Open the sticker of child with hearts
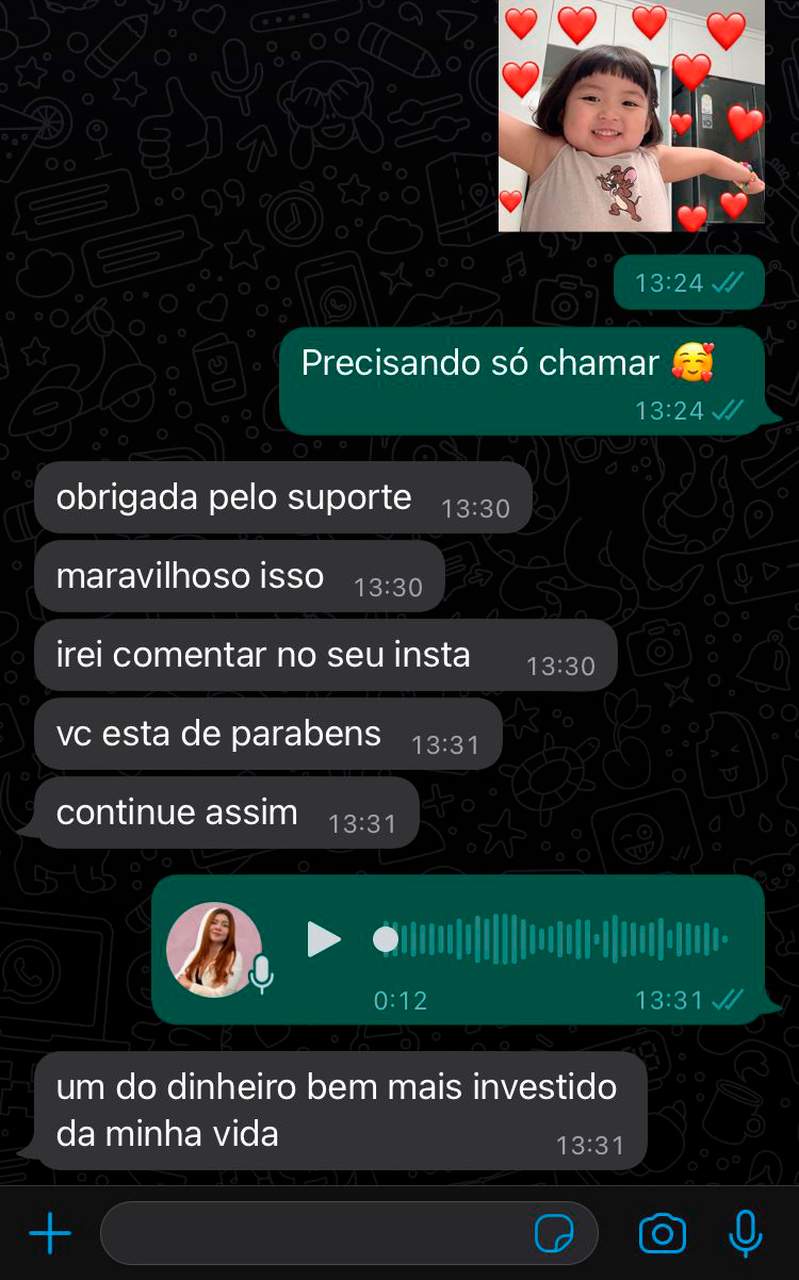Image resolution: width=799 pixels, height=1280 pixels. [x=631, y=117]
